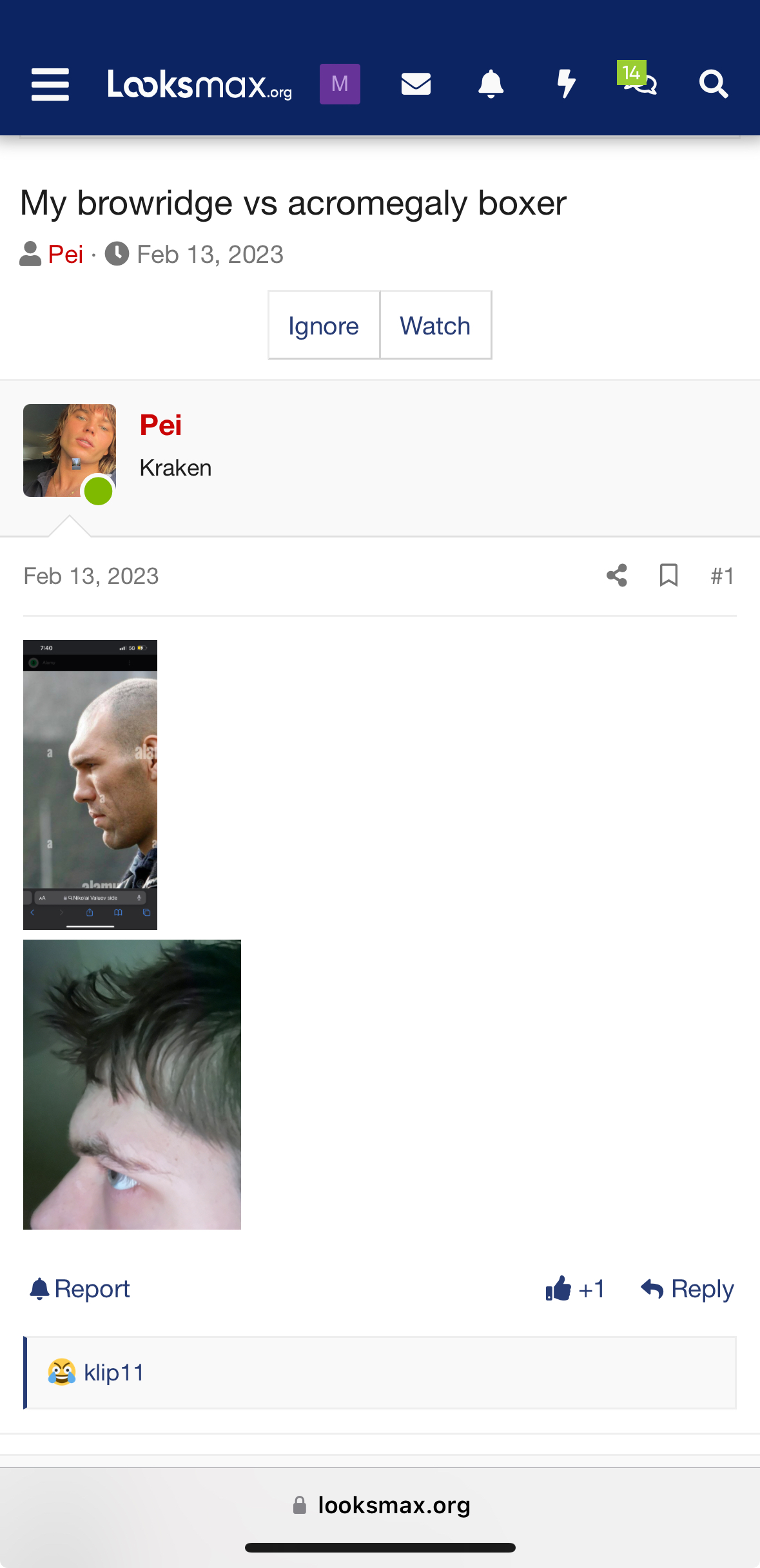Open Pei's profile from thread header
Screen dimensions: 760x1568
click(x=66, y=255)
